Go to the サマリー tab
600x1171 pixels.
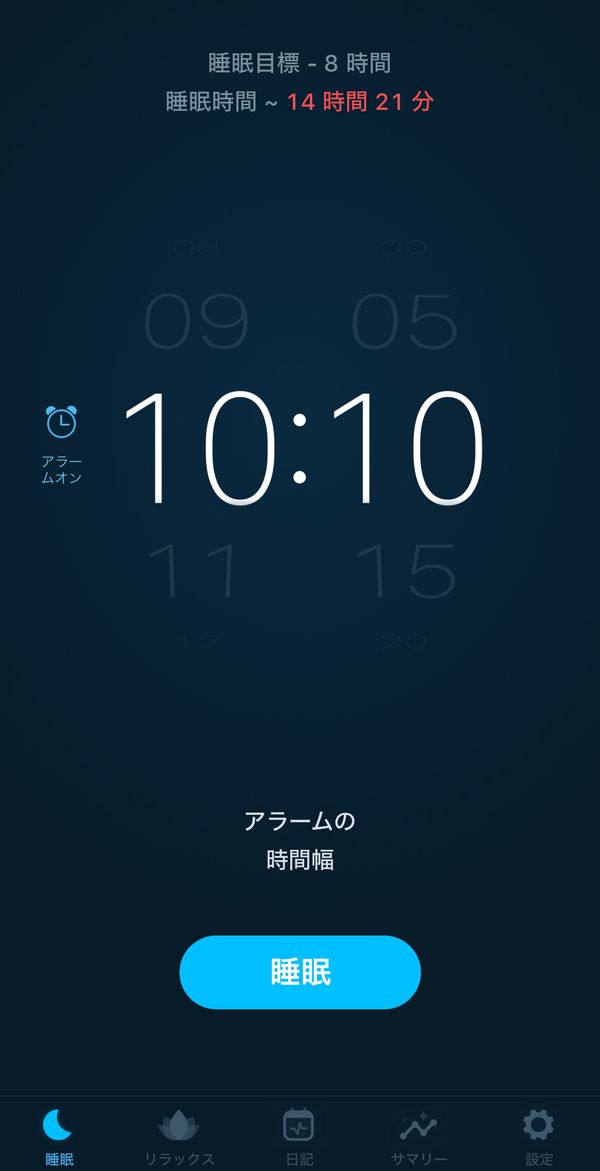tap(418, 1137)
